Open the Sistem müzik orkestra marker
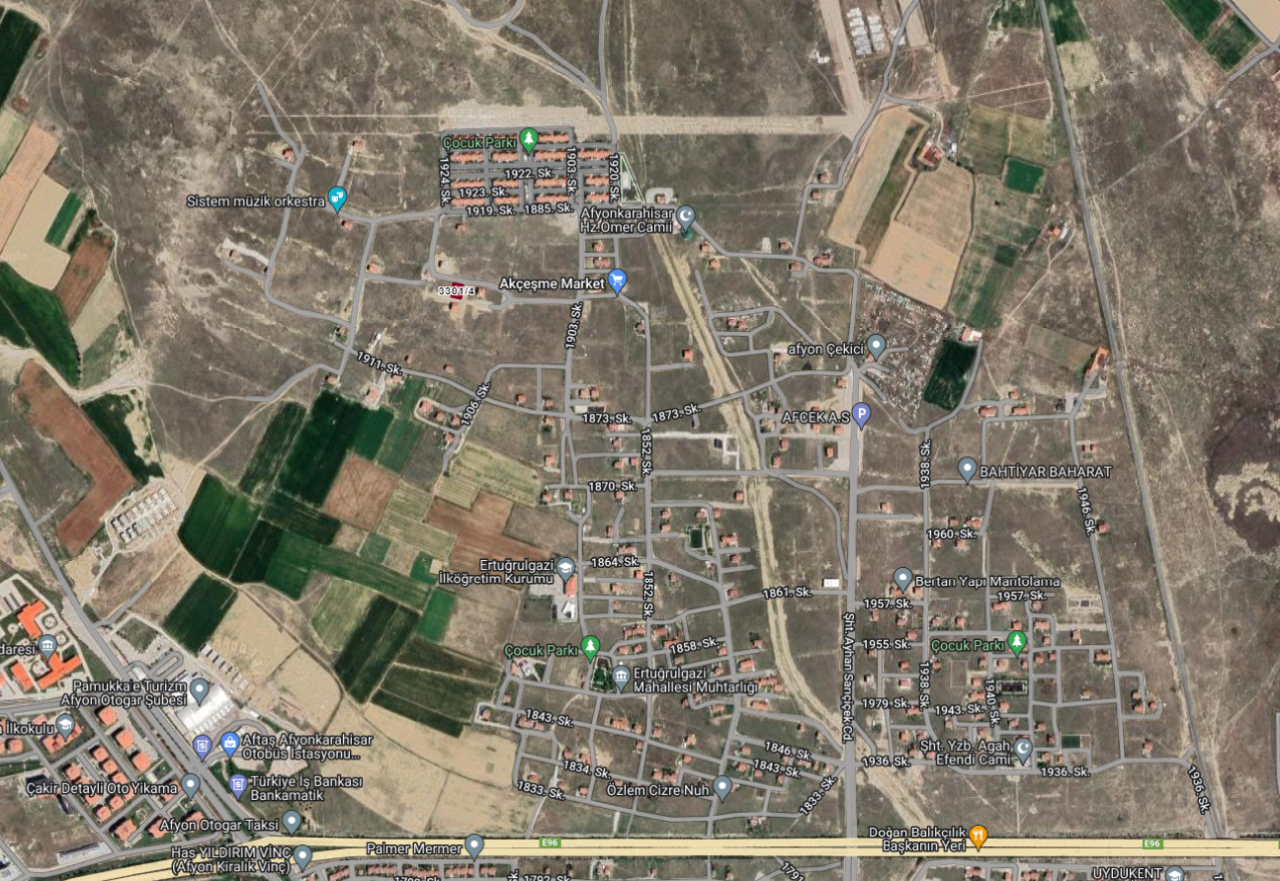1280x881 pixels. pyautogui.click(x=337, y=198)
